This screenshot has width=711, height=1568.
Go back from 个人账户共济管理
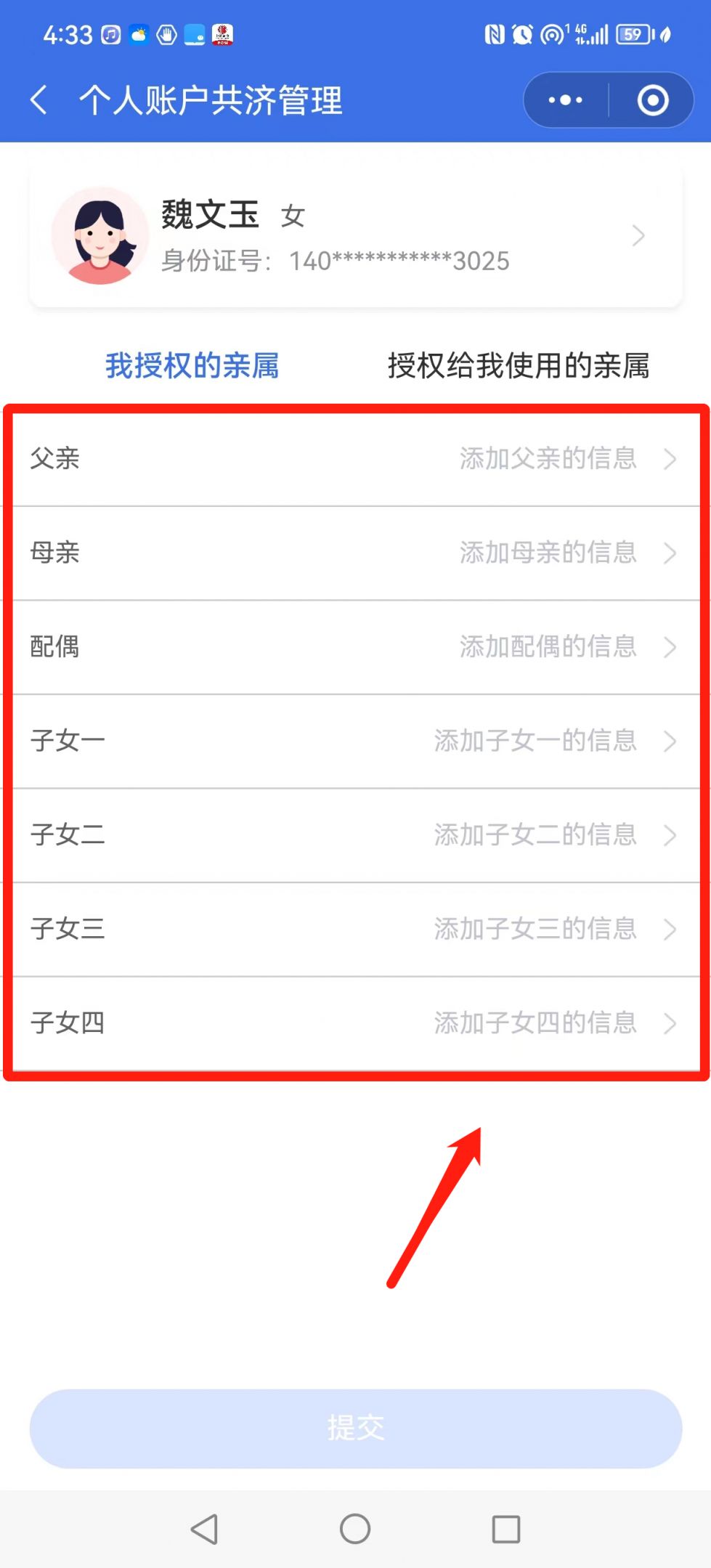pos(39,100)
